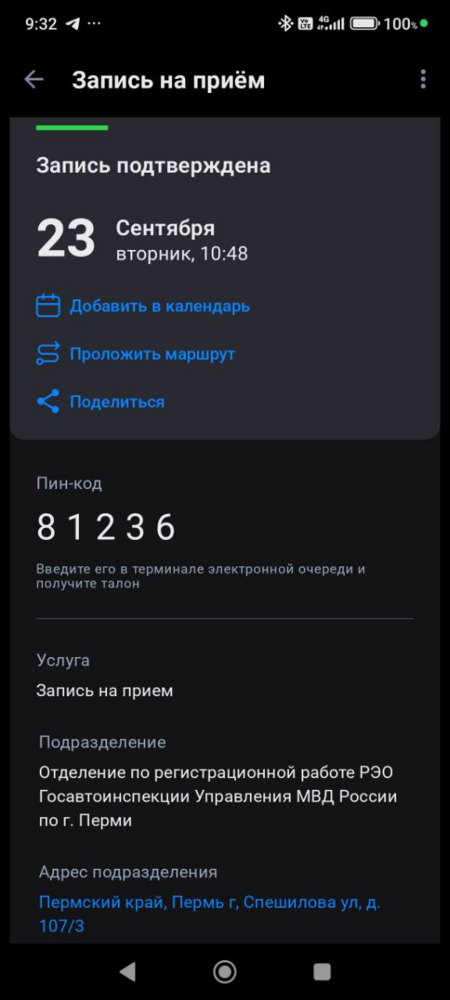Open the three-dot overflow menu
The image size is (450, 1000).
tap(423, 80)
